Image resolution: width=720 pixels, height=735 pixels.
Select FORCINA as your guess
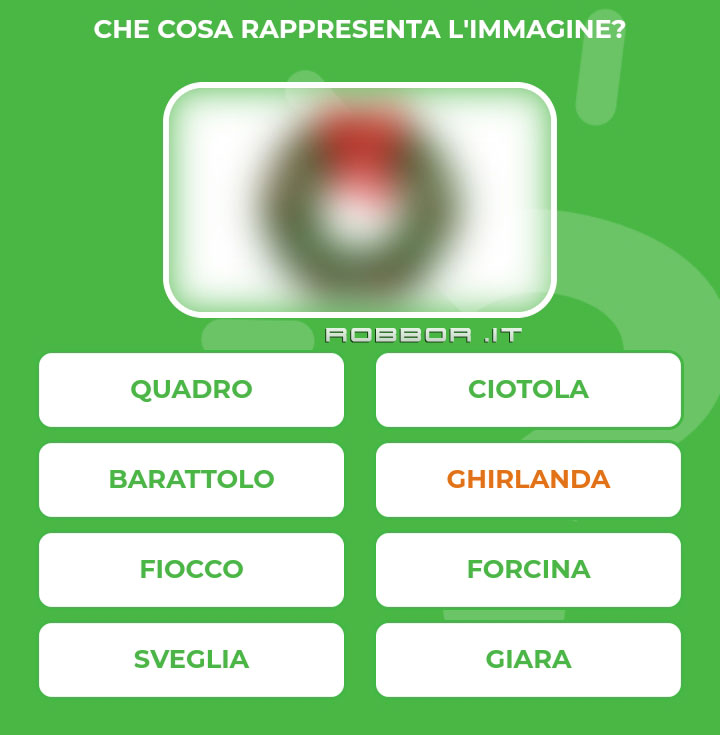coord(528,569)
